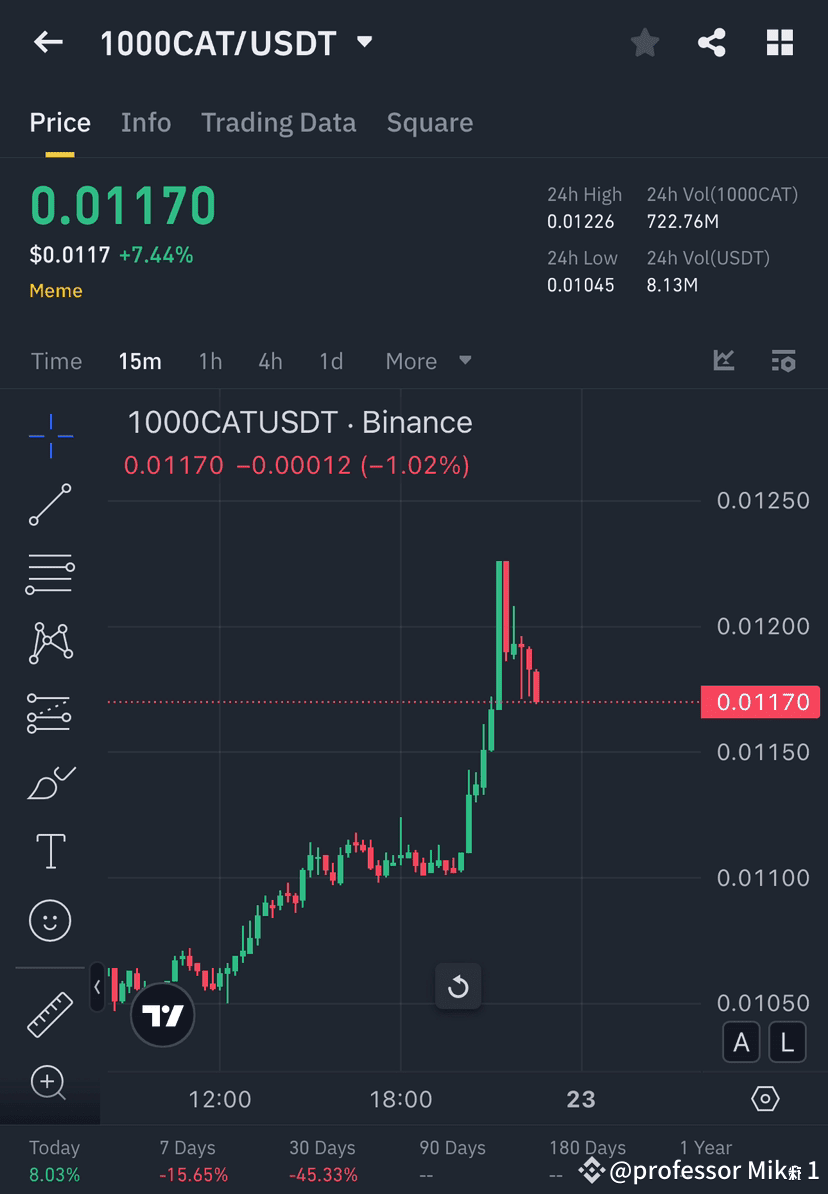Open the 1000CAT/USDT pair selector dropdown
The width and height of the screenshot is (828, 1194).
[364, 42]
